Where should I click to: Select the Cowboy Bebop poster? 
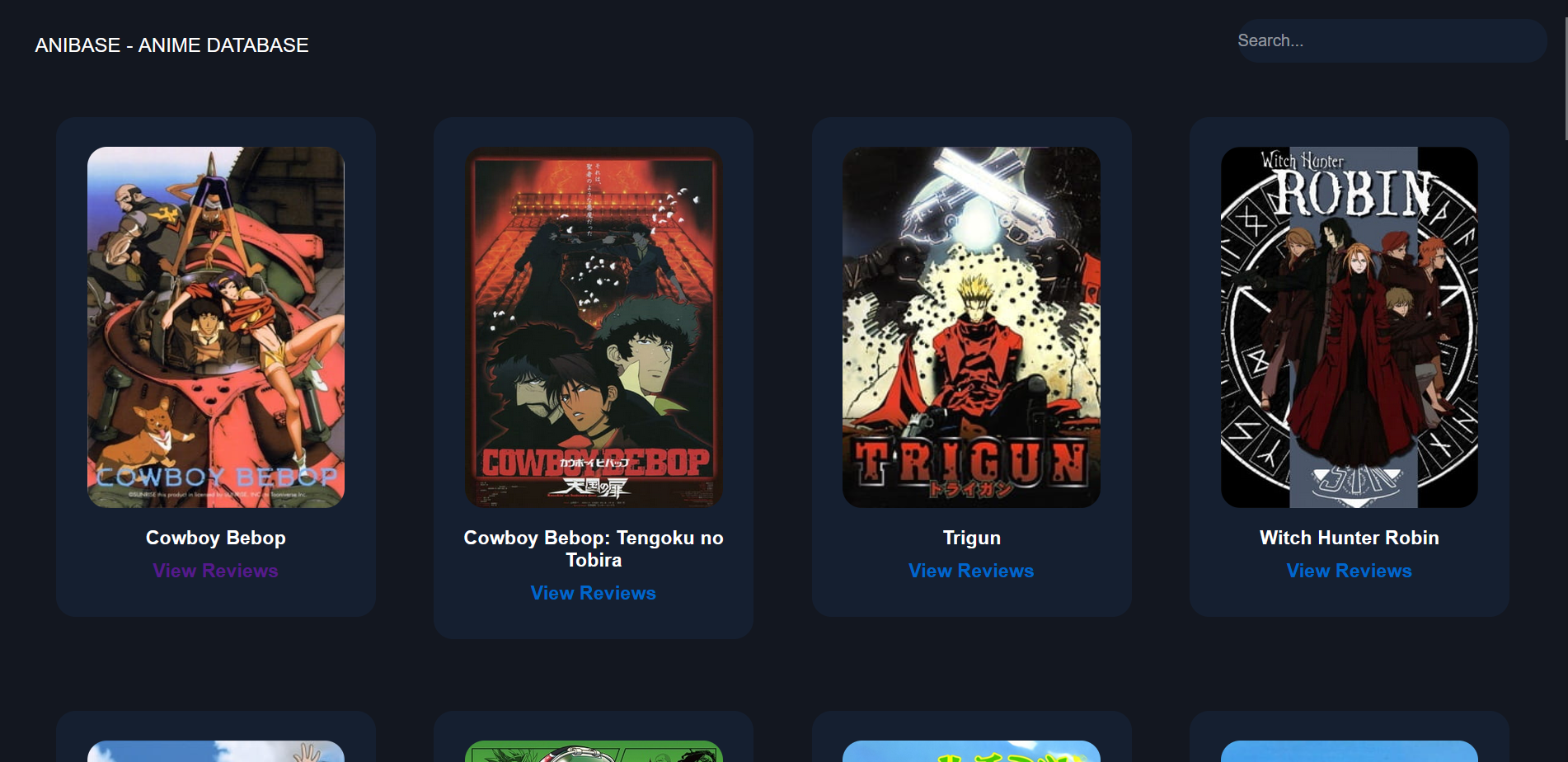click(216, 327)
